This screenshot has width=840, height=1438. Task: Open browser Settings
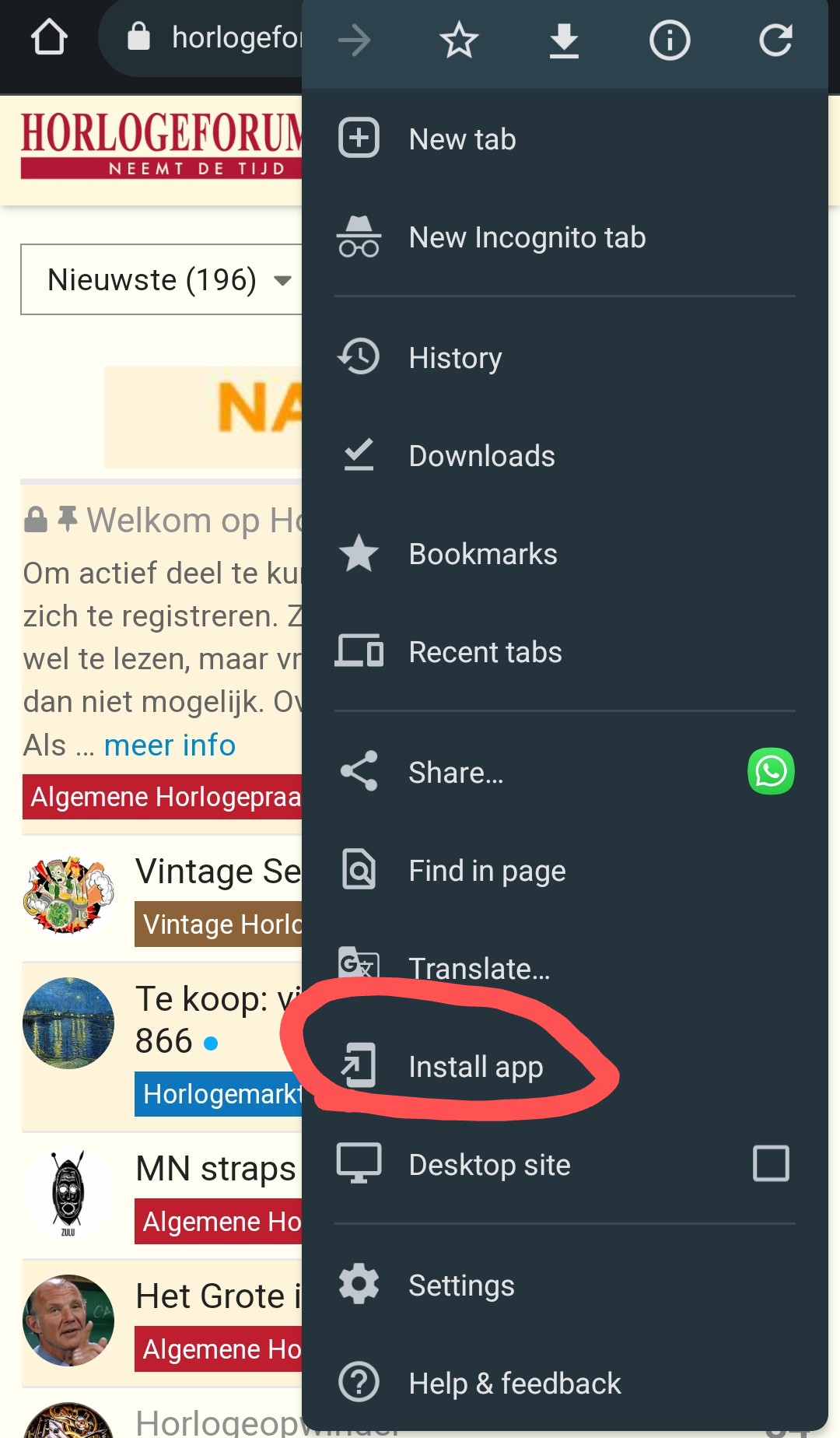click(x=565, y=1285)
